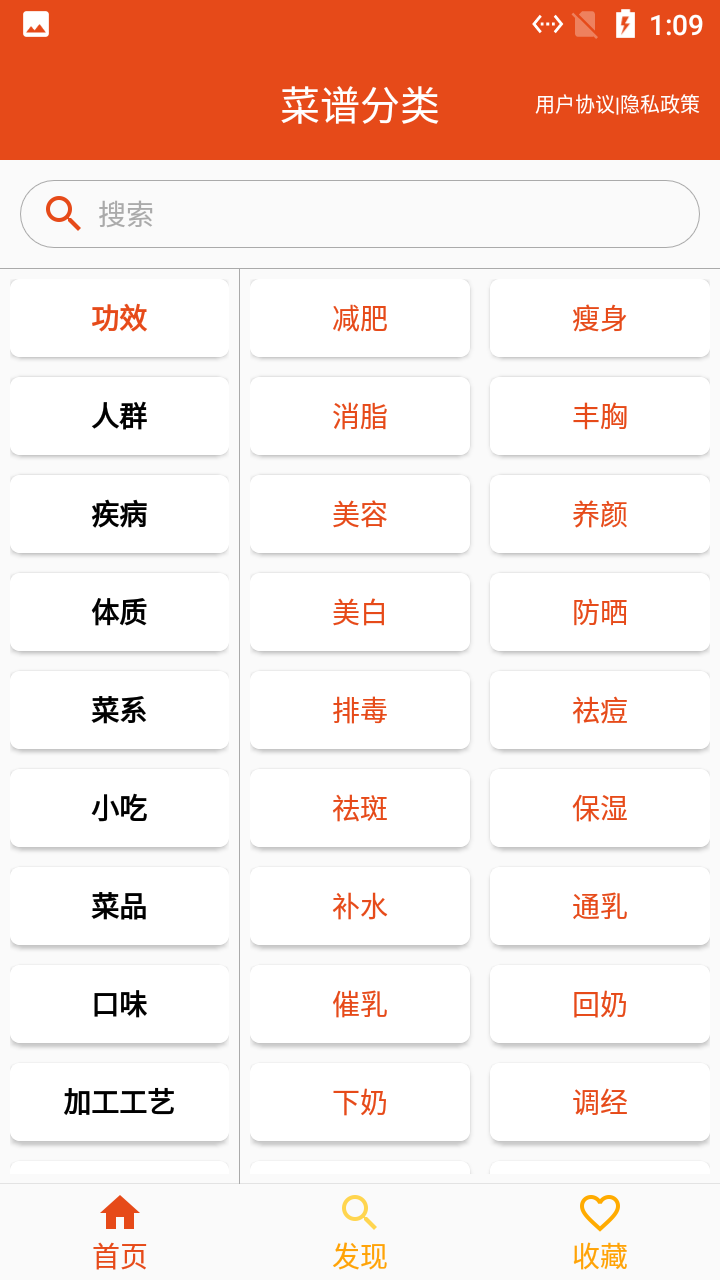
Task: Switch to the 菜系 category tab
Action: pyautogui.click(x=119, y=710)
